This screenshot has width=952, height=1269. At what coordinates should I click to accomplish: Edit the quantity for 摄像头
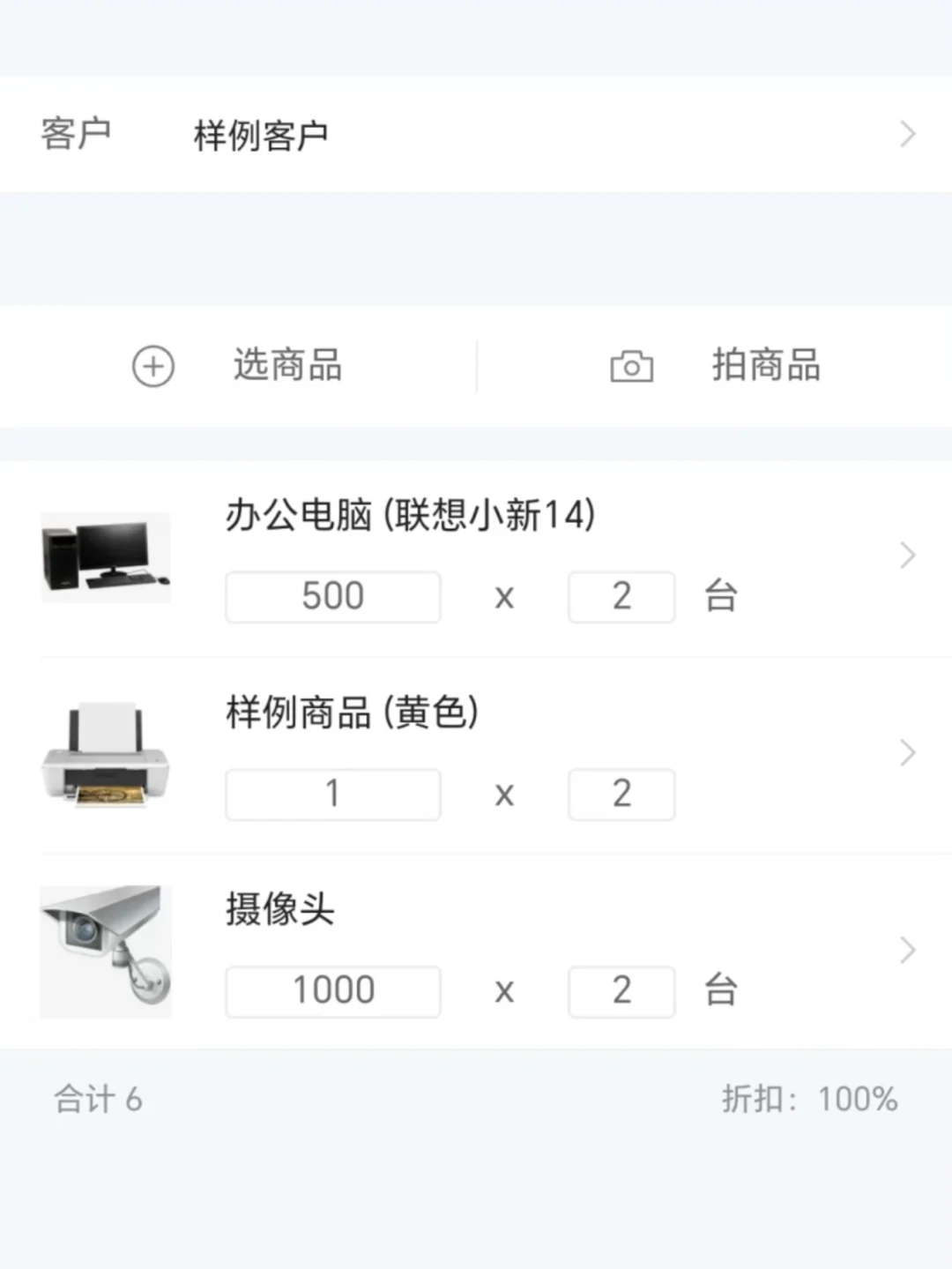pos(621,991)
